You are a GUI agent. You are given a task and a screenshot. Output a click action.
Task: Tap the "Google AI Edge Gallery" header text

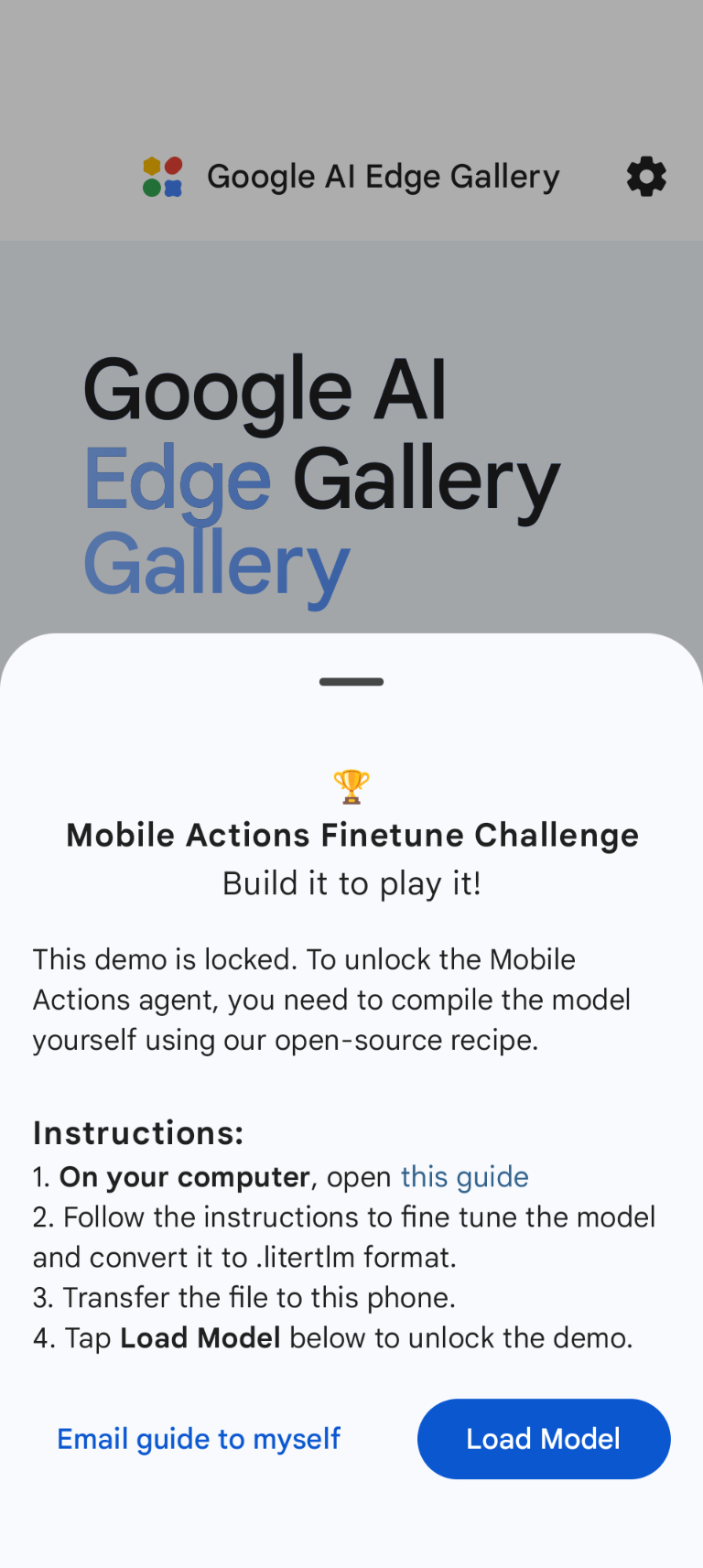[384, 177]
